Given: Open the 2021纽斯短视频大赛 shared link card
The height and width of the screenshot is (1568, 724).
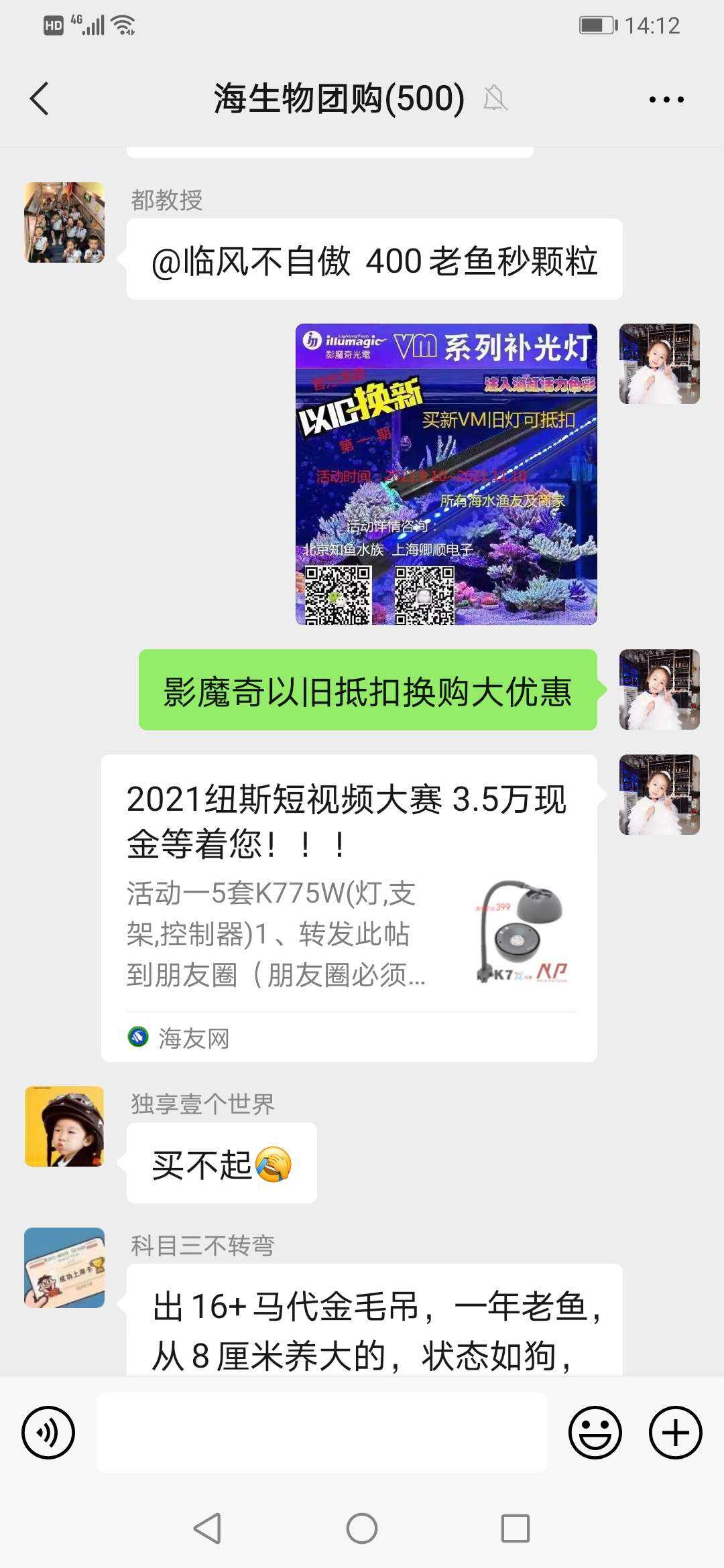Looking at the screenshot, I should (349, 908).
